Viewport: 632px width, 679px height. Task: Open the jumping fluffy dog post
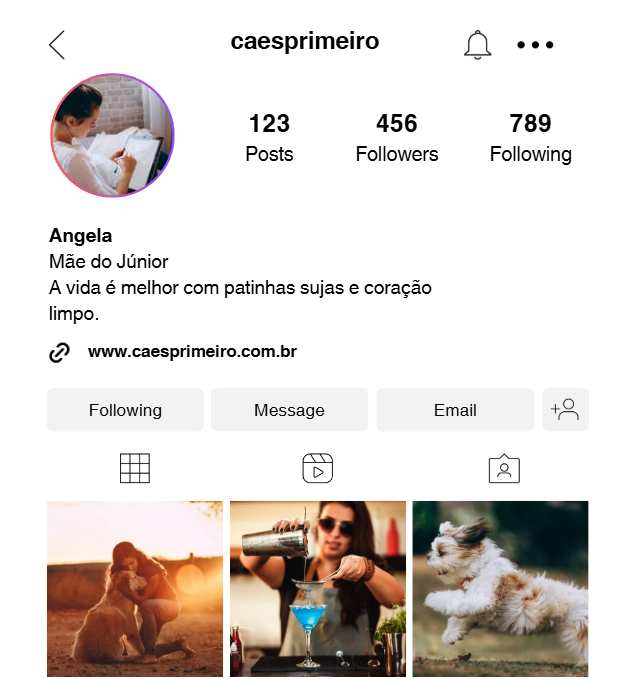(x=500, y=588)
